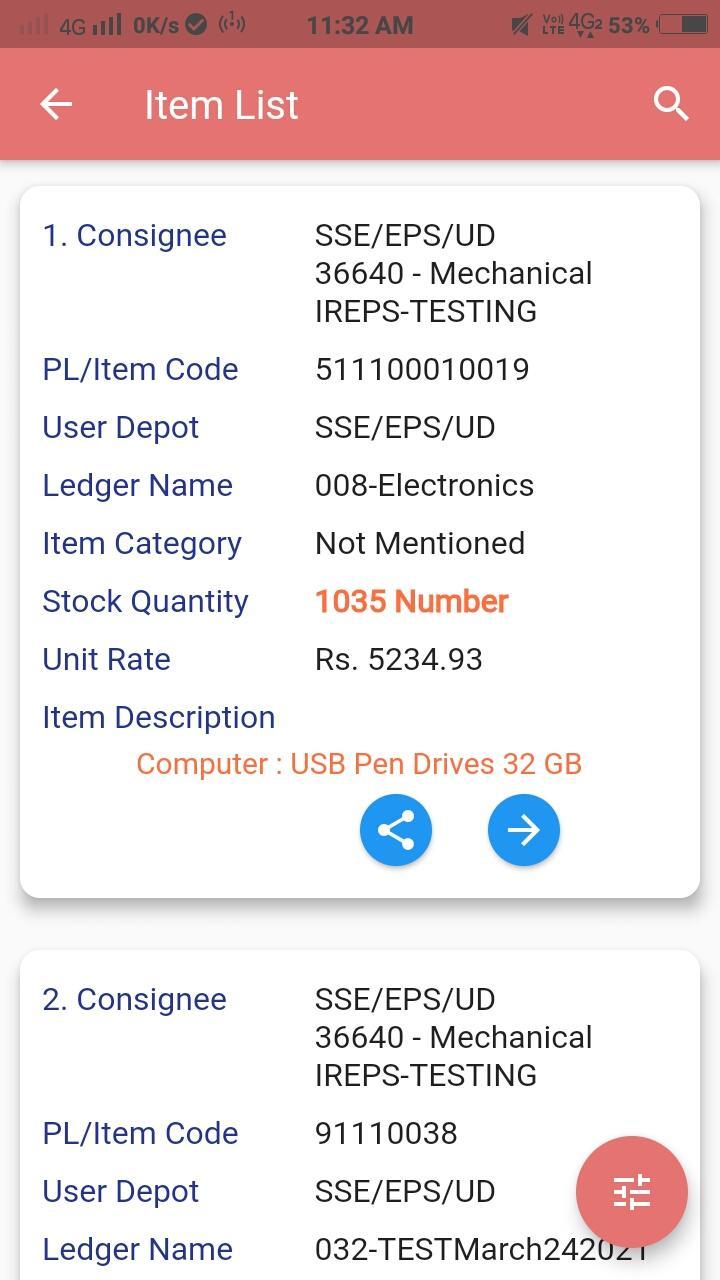This screenshot has height=1280, width=720.
Task: Open the search icon on Item List screen
Action: click(670, 103)
